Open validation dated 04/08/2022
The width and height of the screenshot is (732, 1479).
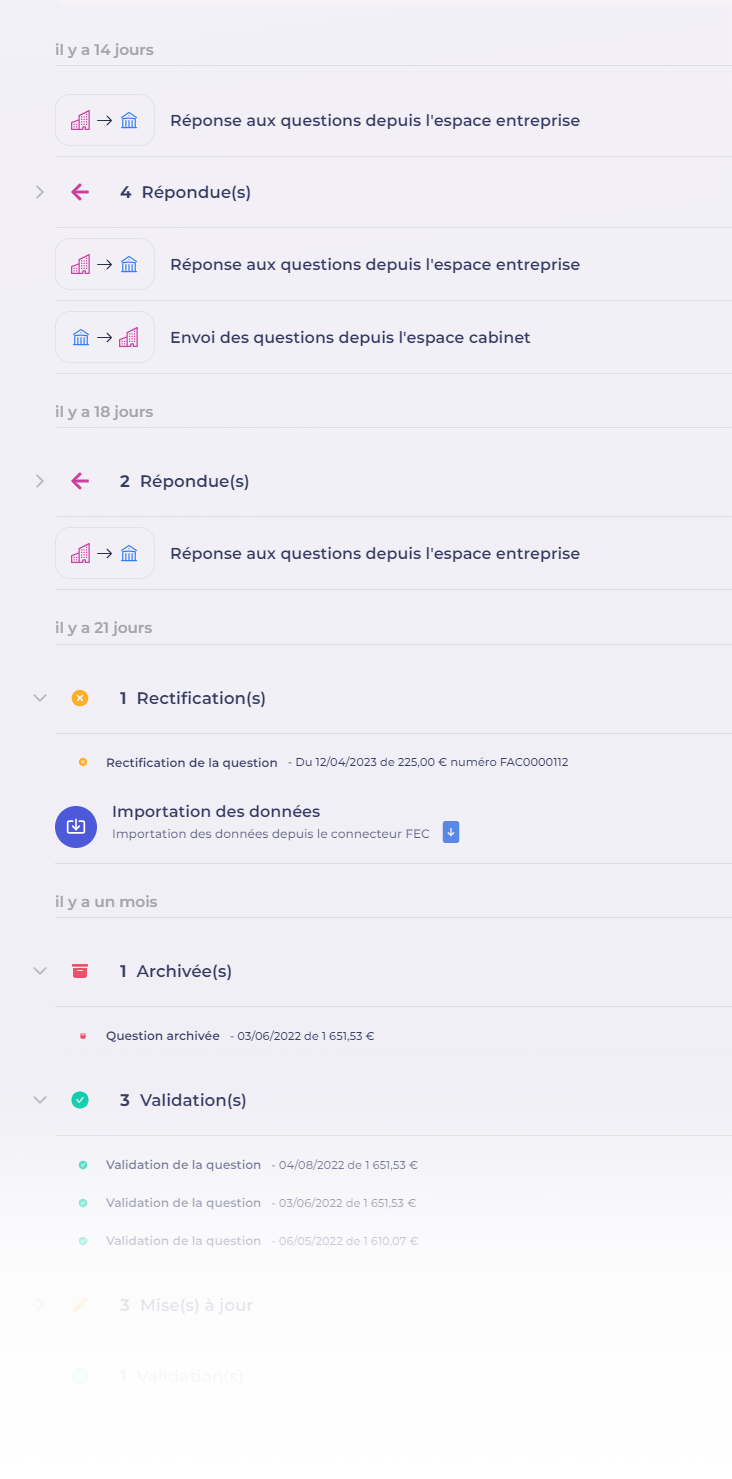[183, 1165]
